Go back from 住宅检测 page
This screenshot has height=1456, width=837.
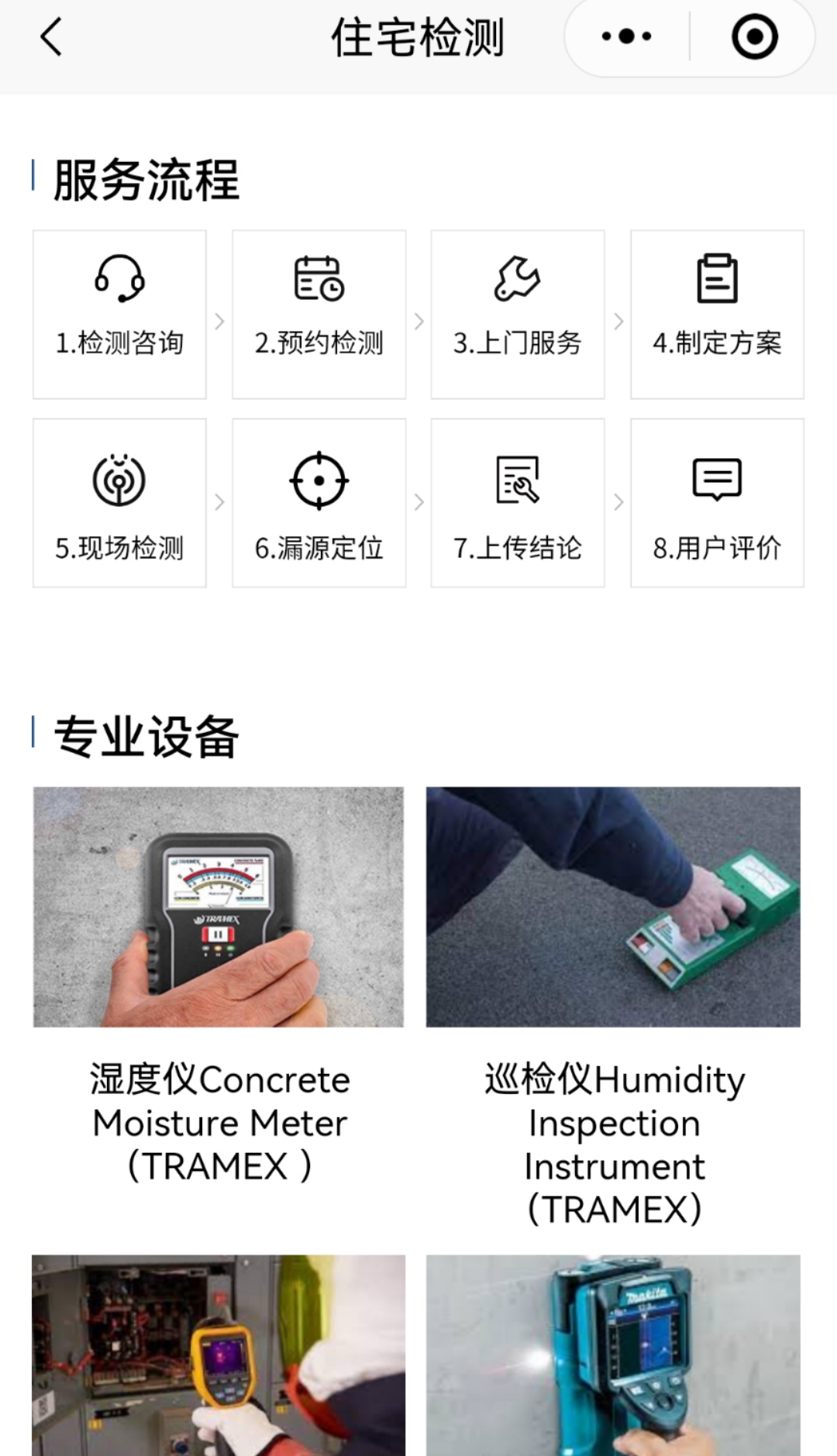coord(51,37)
